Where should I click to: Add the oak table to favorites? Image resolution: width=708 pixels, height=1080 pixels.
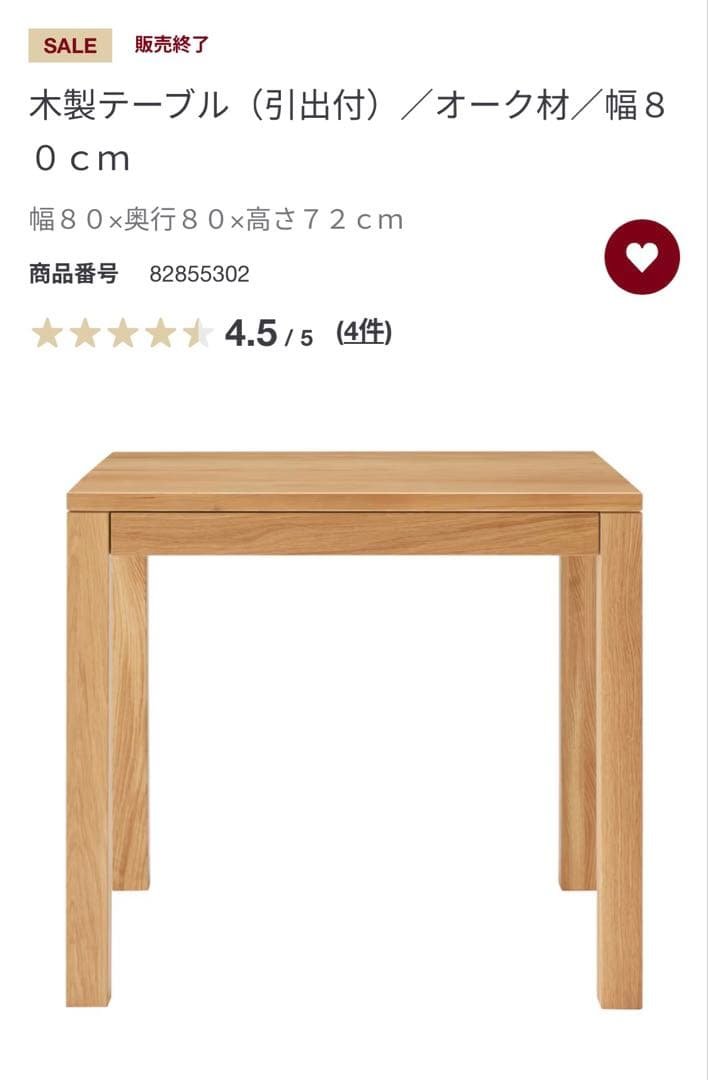pos(642,257)
